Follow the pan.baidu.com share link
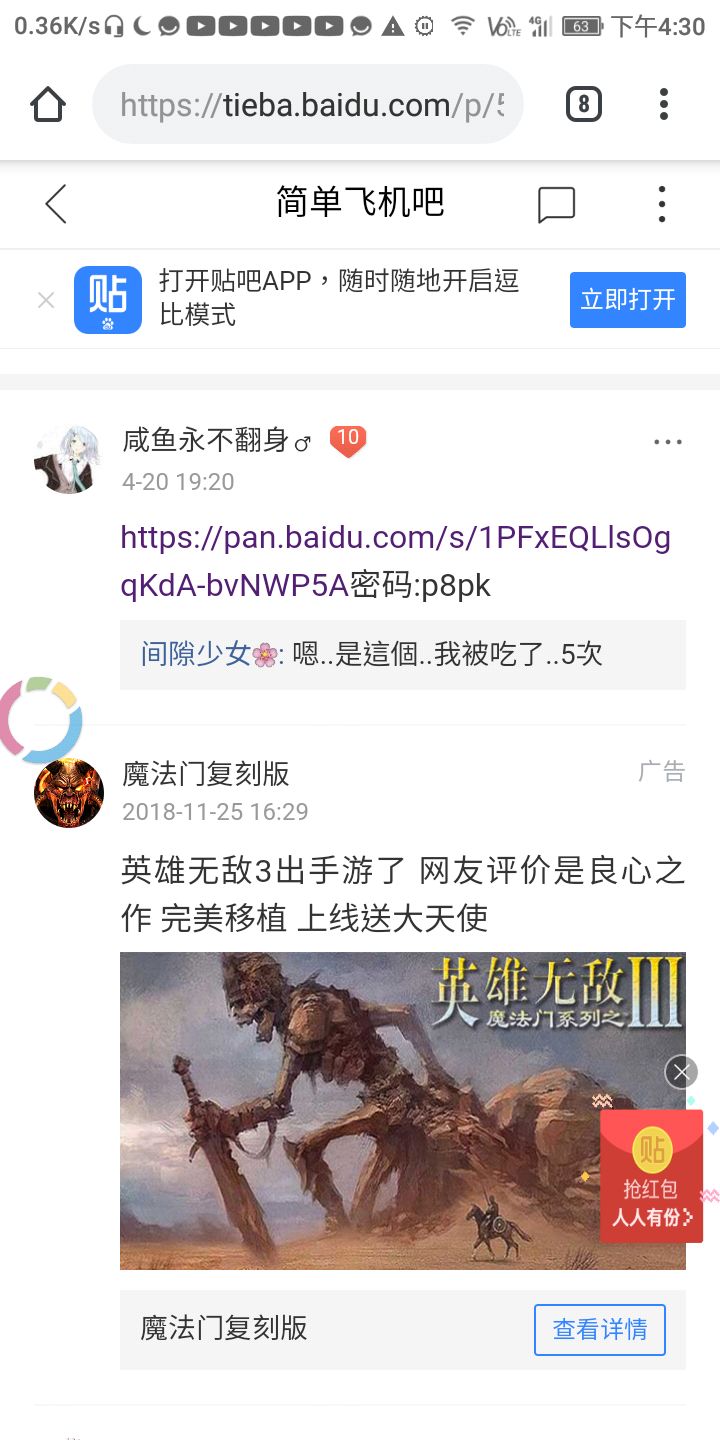Screen dimensions: 720x1440 pyautogui.click(x=395, y=560)
